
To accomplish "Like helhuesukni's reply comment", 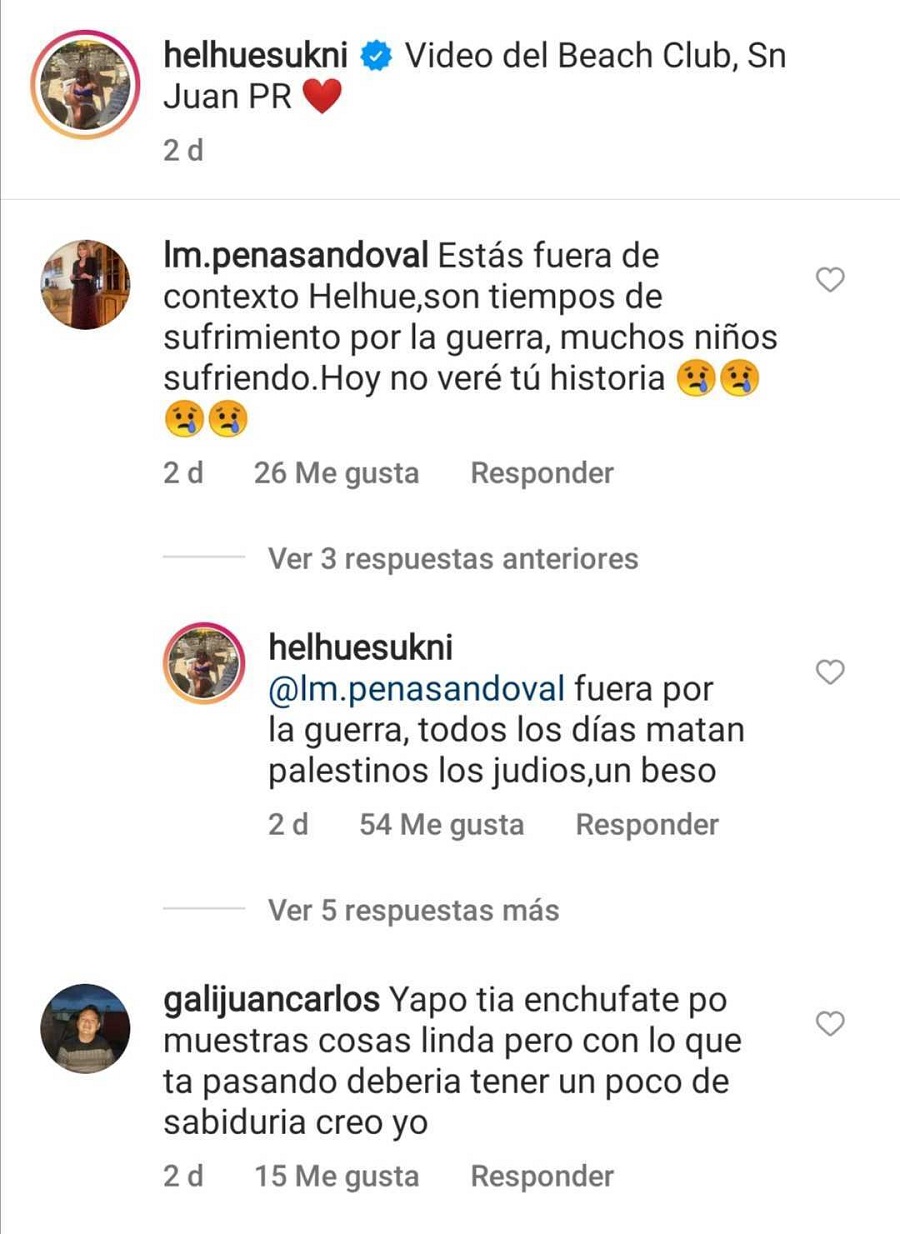I will coord(831,673).
